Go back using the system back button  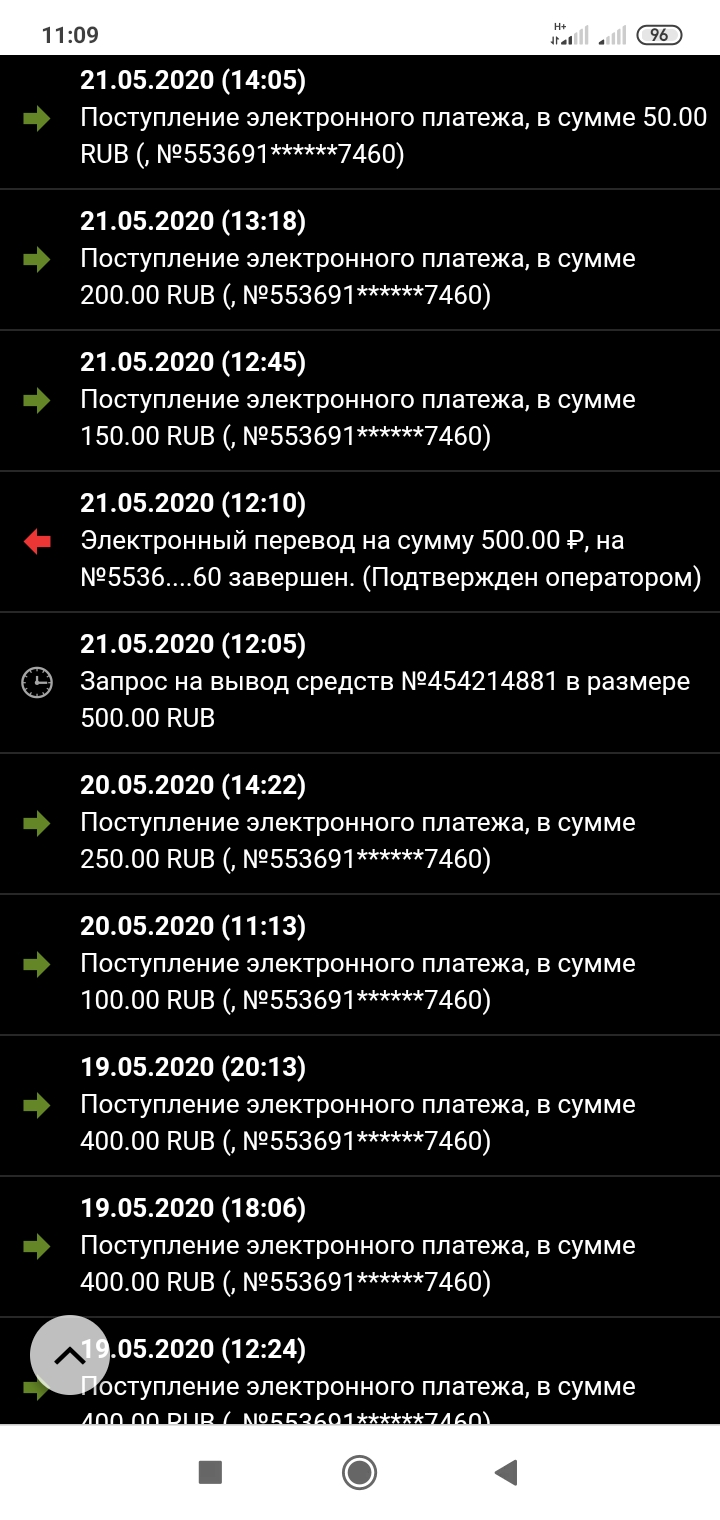point(506,1471)
